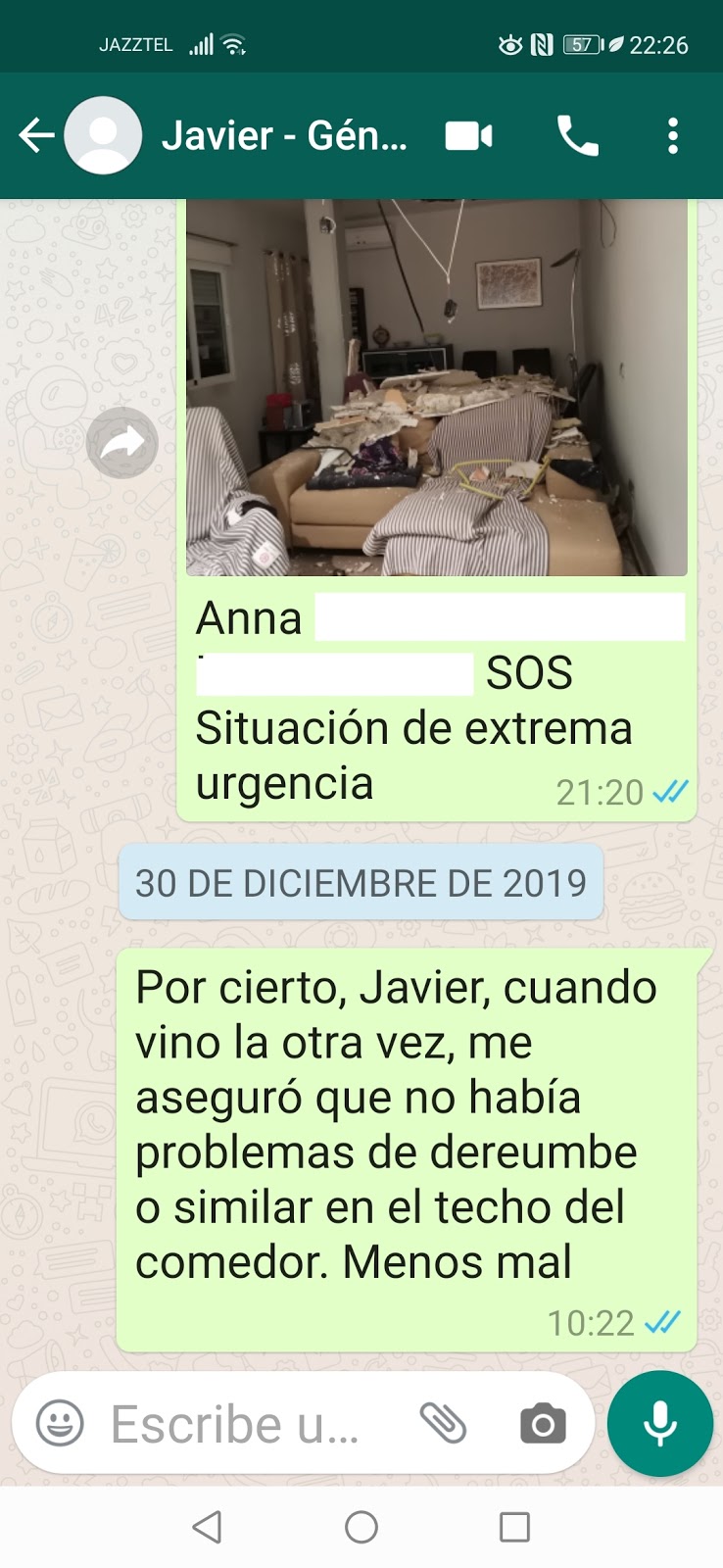This screenshot has width=723, height=1568.
Task: Go back to the chat list
Action: tap(35, 135)
